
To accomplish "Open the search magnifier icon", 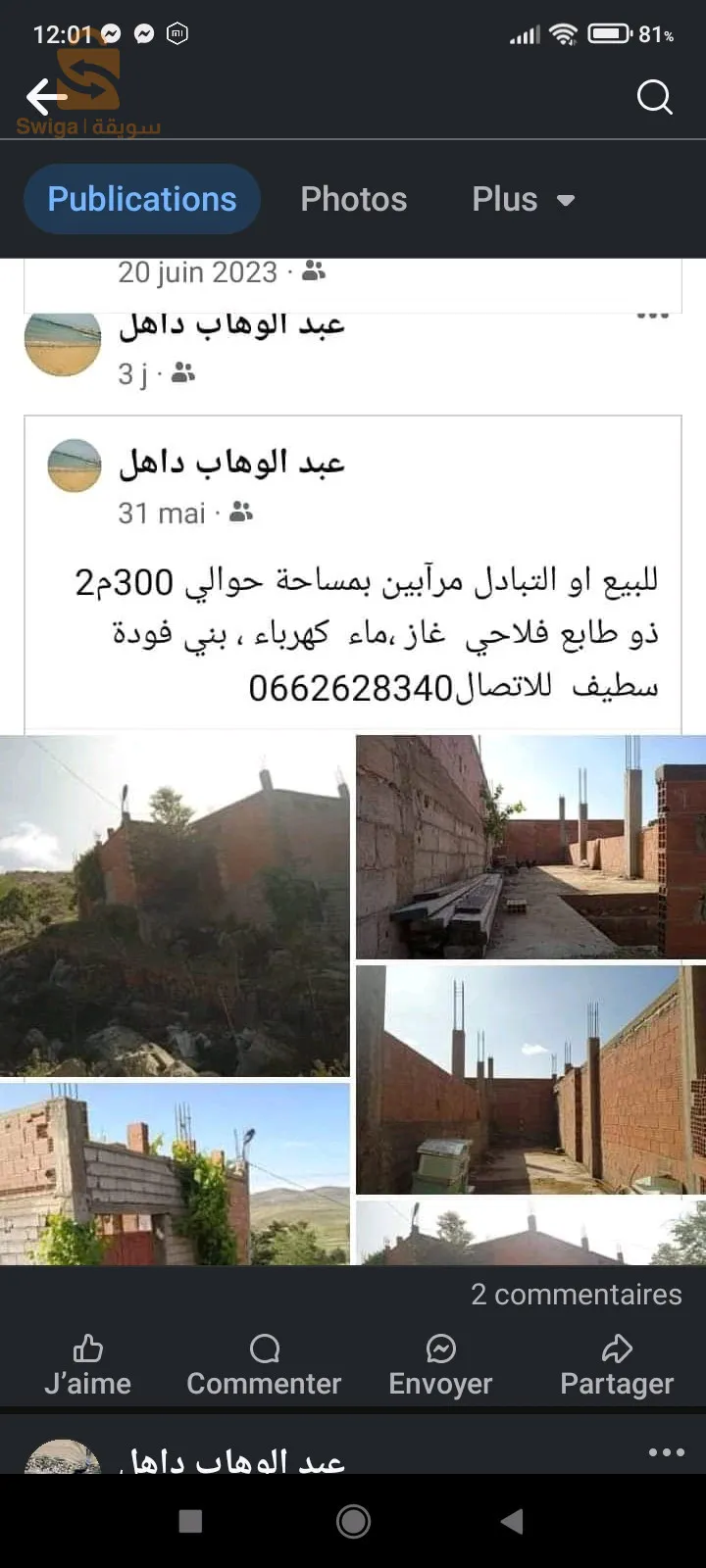I will 654,97.
